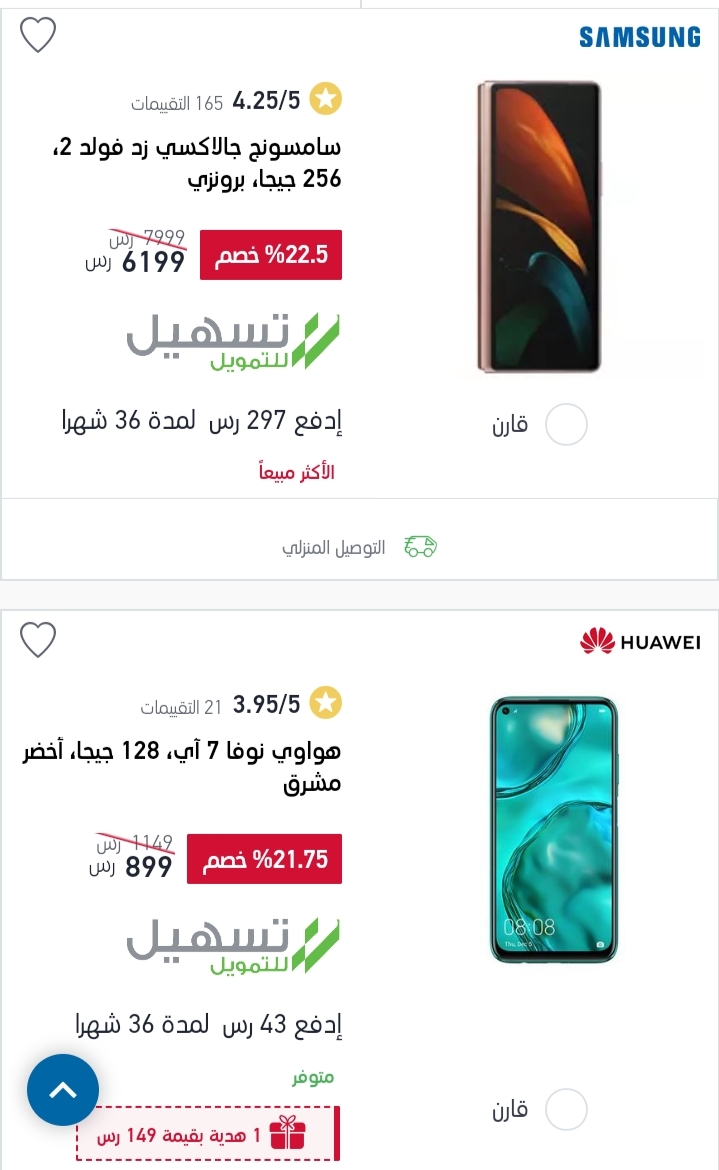Open the Samsung Galaxy Z Fold 2 product image

tap(539, 227)
